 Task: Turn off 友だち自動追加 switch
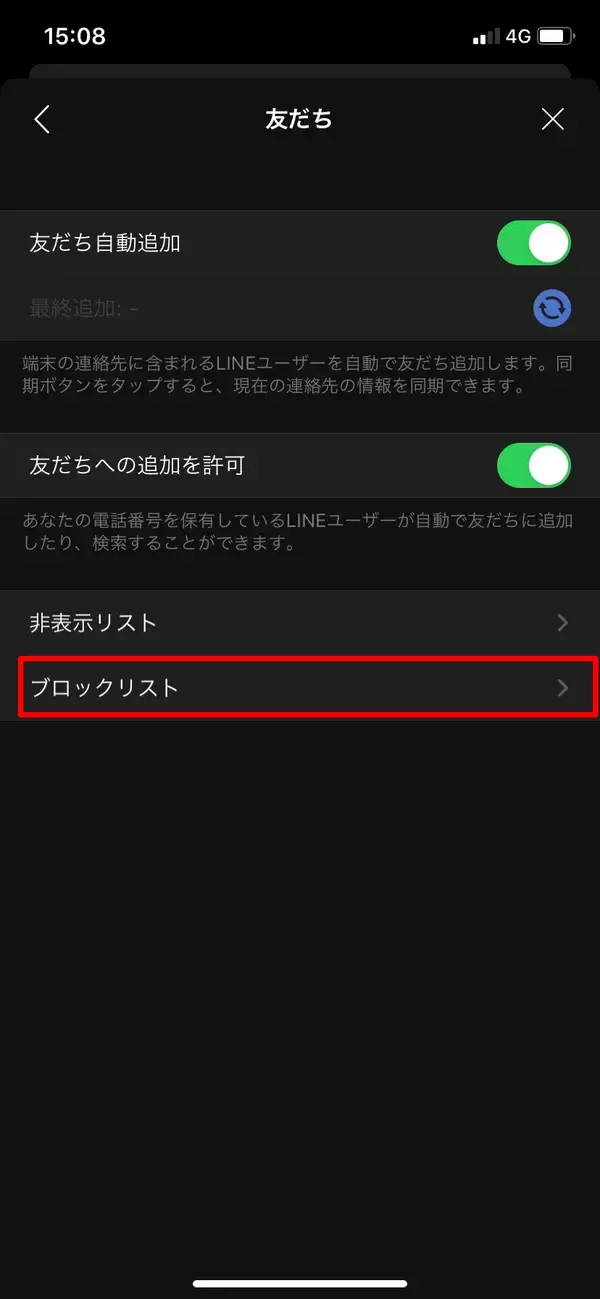pos(534,243)
